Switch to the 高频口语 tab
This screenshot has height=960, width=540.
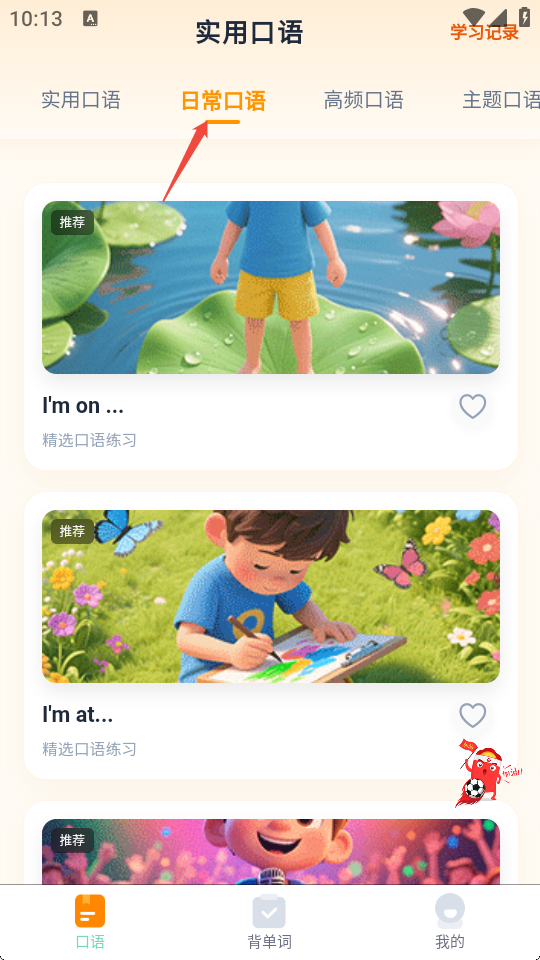(364, 100)
